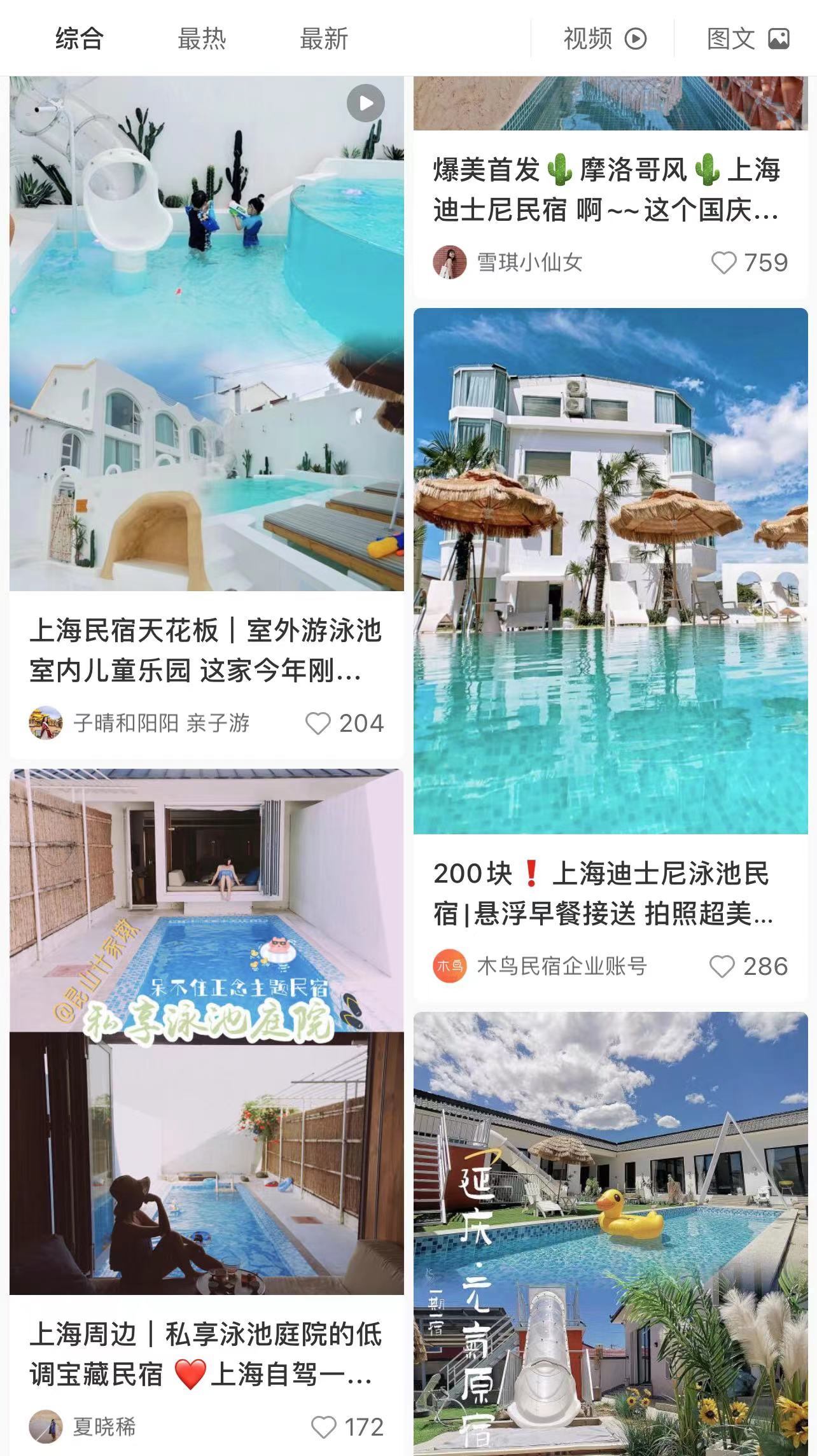This screenshot has height=1456, width=817.
Task: Like the post by 木鸟民宿企业账号
Action: click(722, 967)
